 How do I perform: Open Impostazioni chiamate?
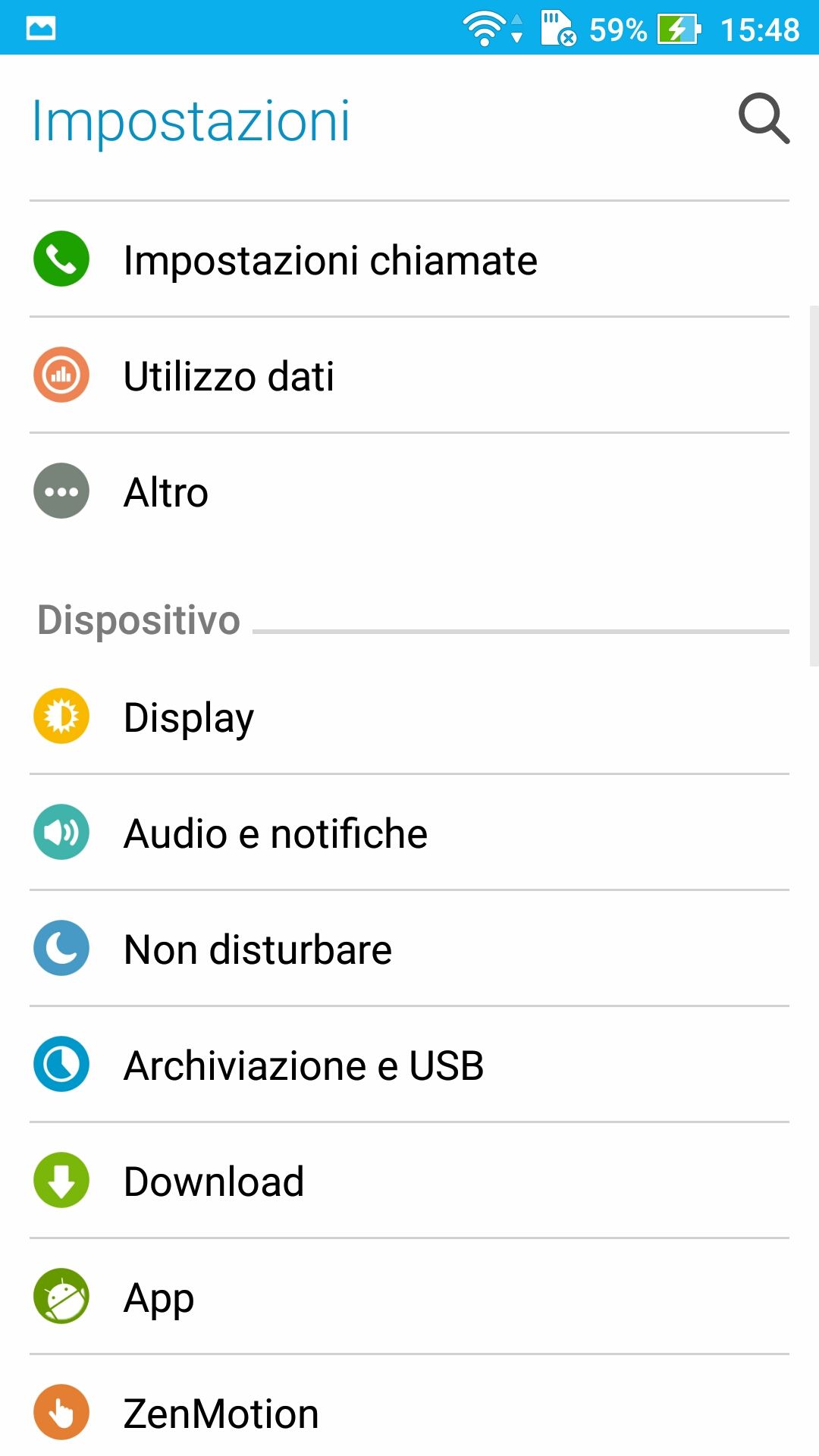pos(409,259)
